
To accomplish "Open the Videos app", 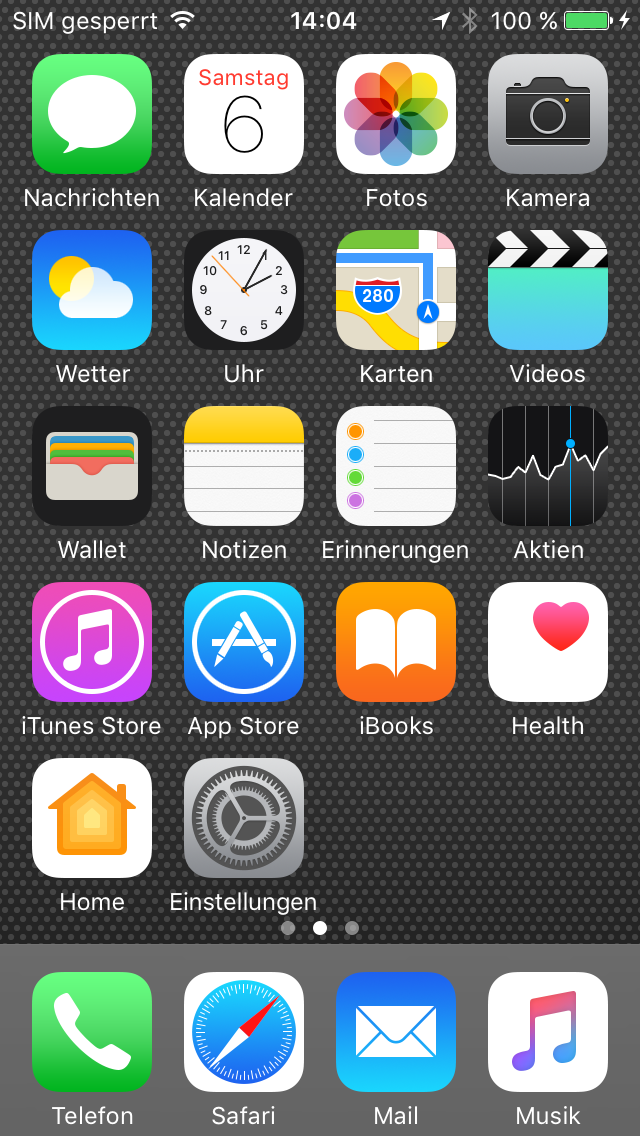I will (x=548, y=290).
